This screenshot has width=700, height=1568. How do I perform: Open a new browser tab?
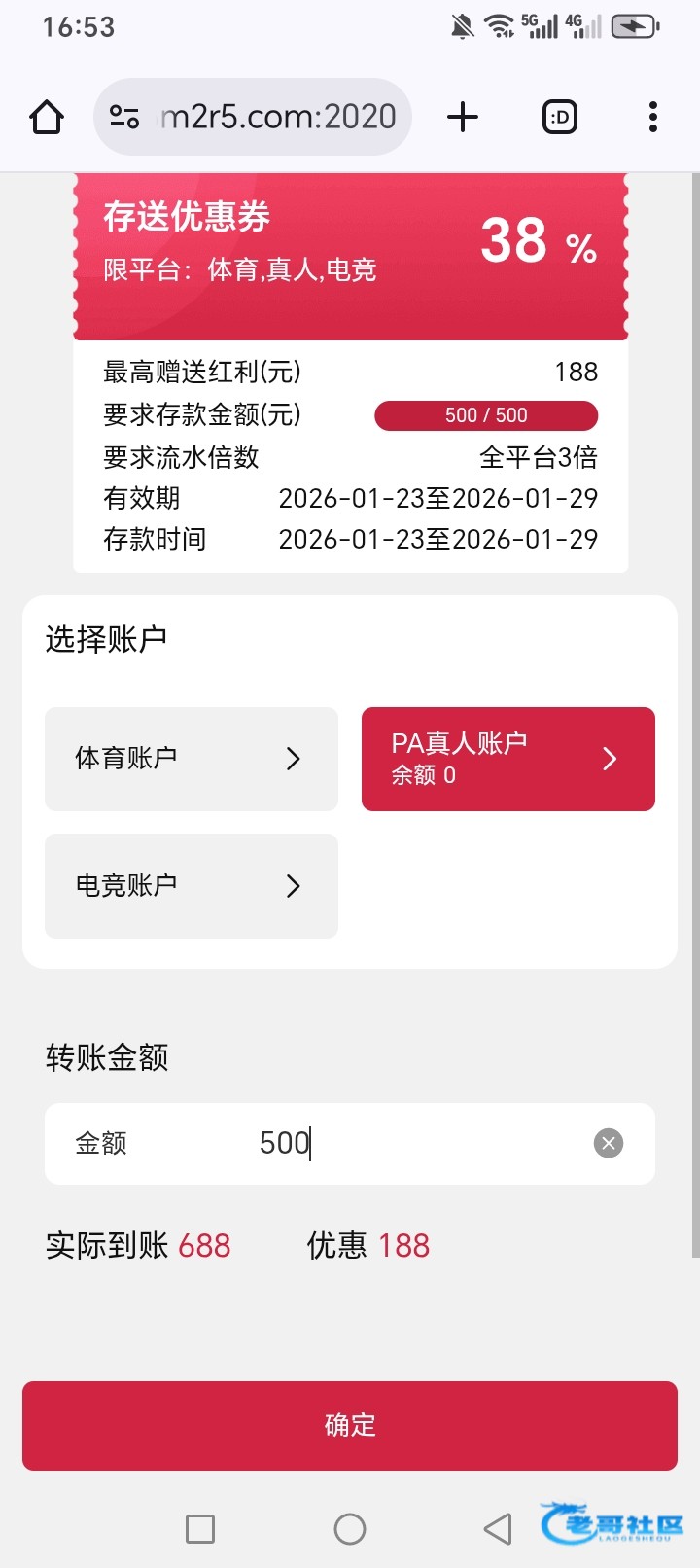tap(463, 118)
